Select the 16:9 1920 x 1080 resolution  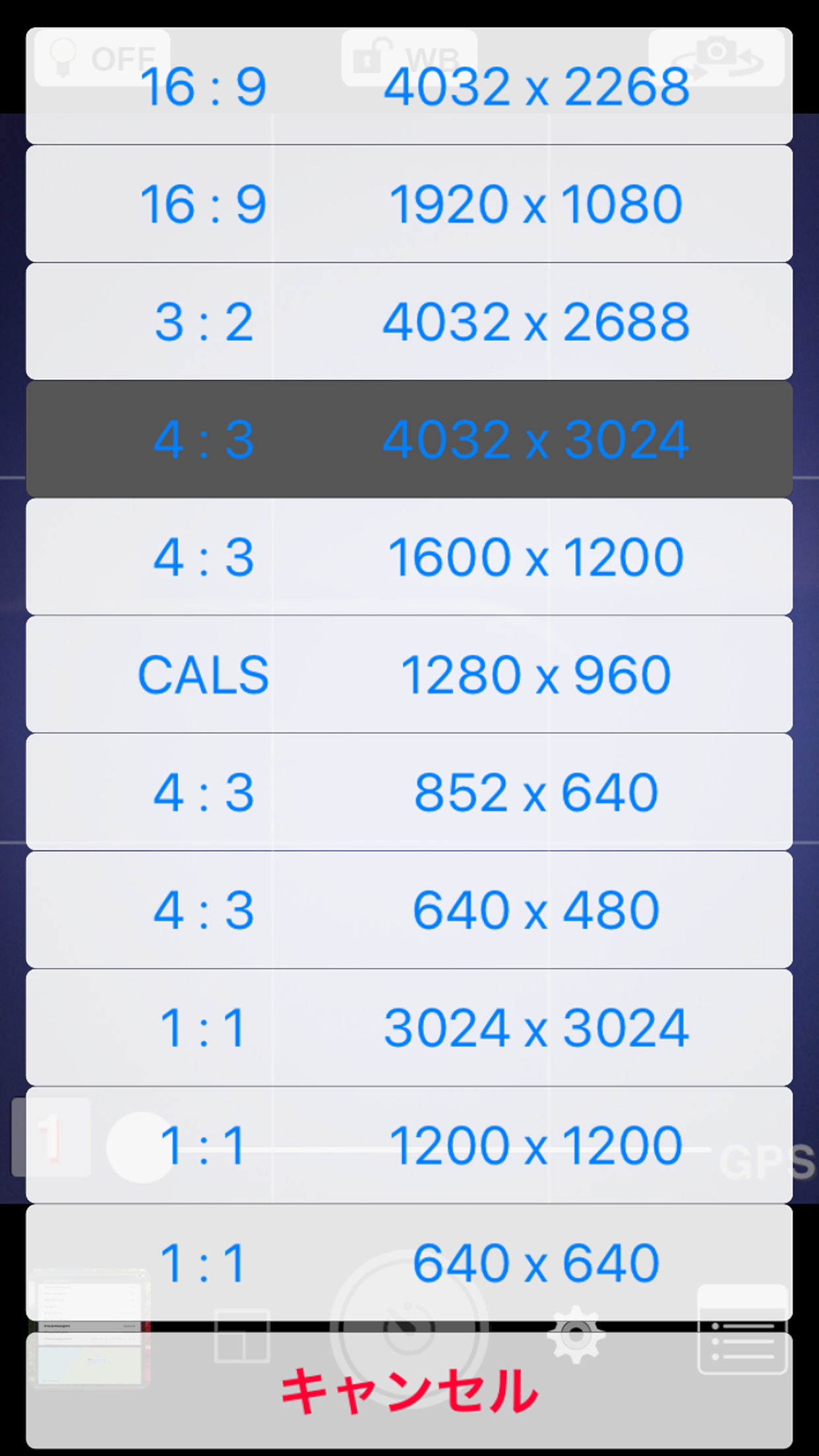(x=409, y=203)
